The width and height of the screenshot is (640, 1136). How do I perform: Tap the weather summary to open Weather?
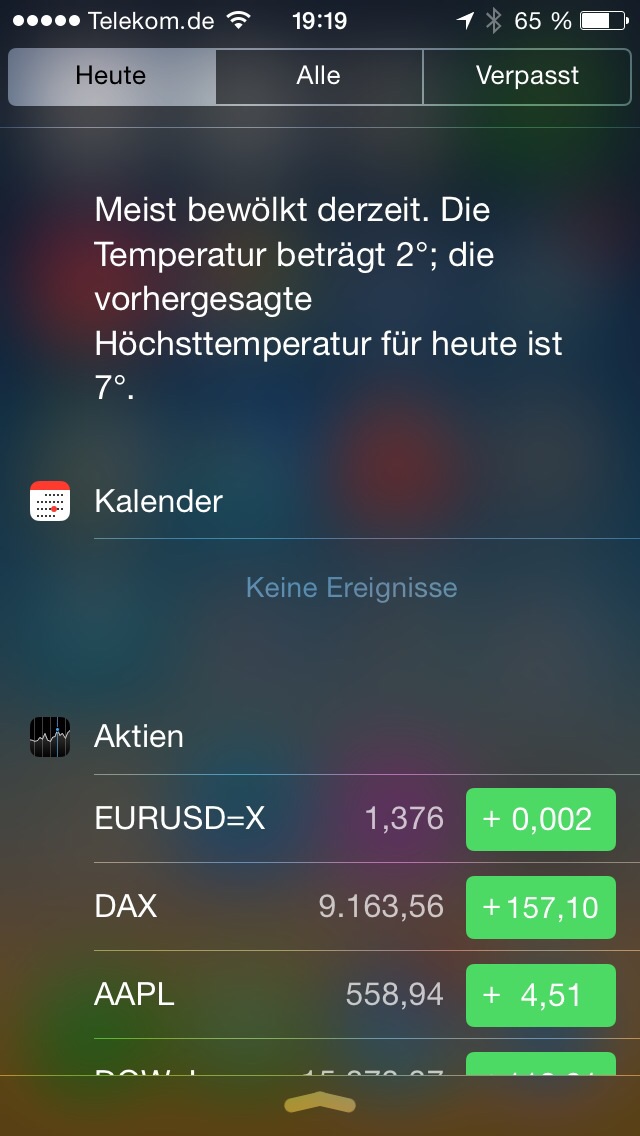[330, 298]
